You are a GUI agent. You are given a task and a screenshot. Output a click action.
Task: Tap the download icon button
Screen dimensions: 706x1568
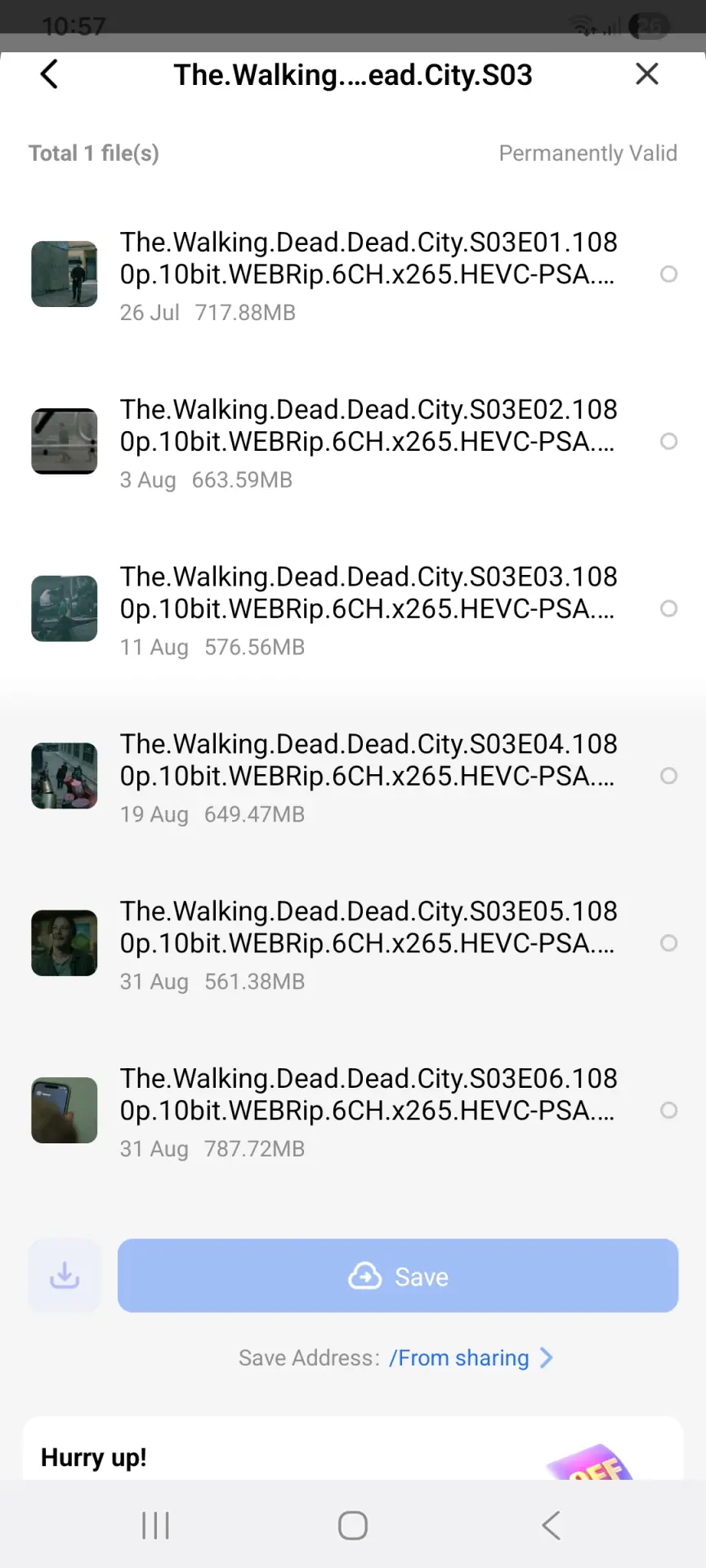(65, 1276)
